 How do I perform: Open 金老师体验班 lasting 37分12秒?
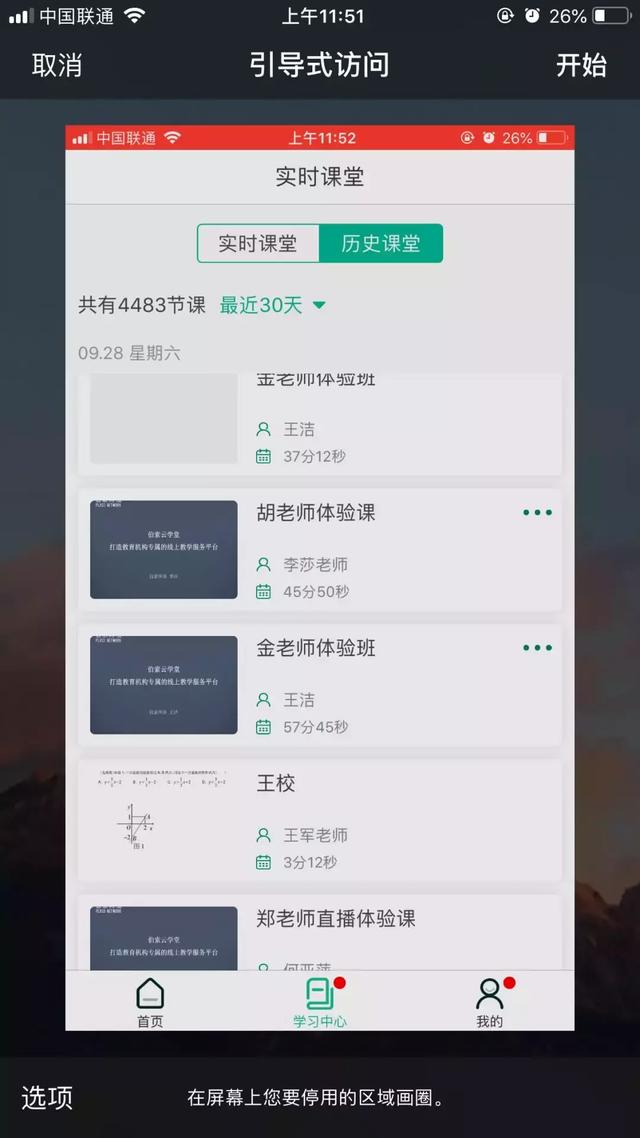319,425
